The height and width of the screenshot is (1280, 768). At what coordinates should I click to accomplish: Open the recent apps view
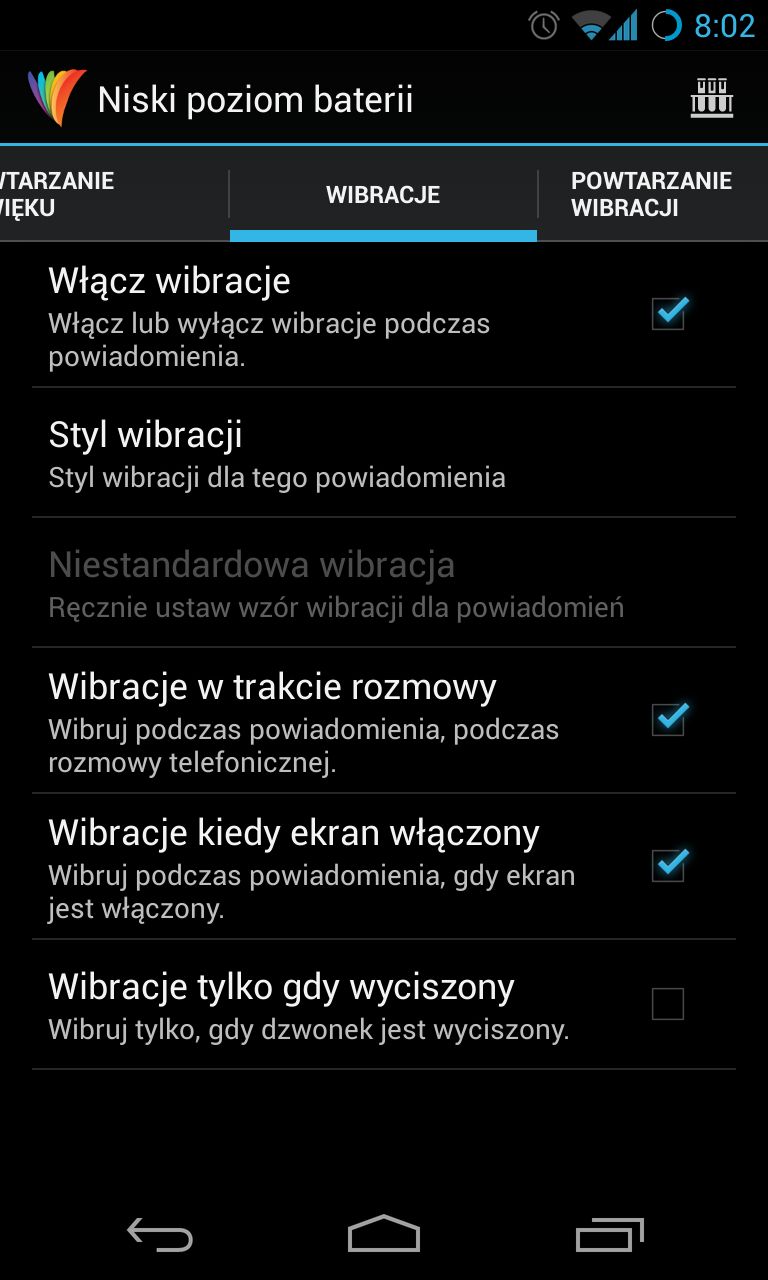pyautogui.click(x=610, y=1235)
